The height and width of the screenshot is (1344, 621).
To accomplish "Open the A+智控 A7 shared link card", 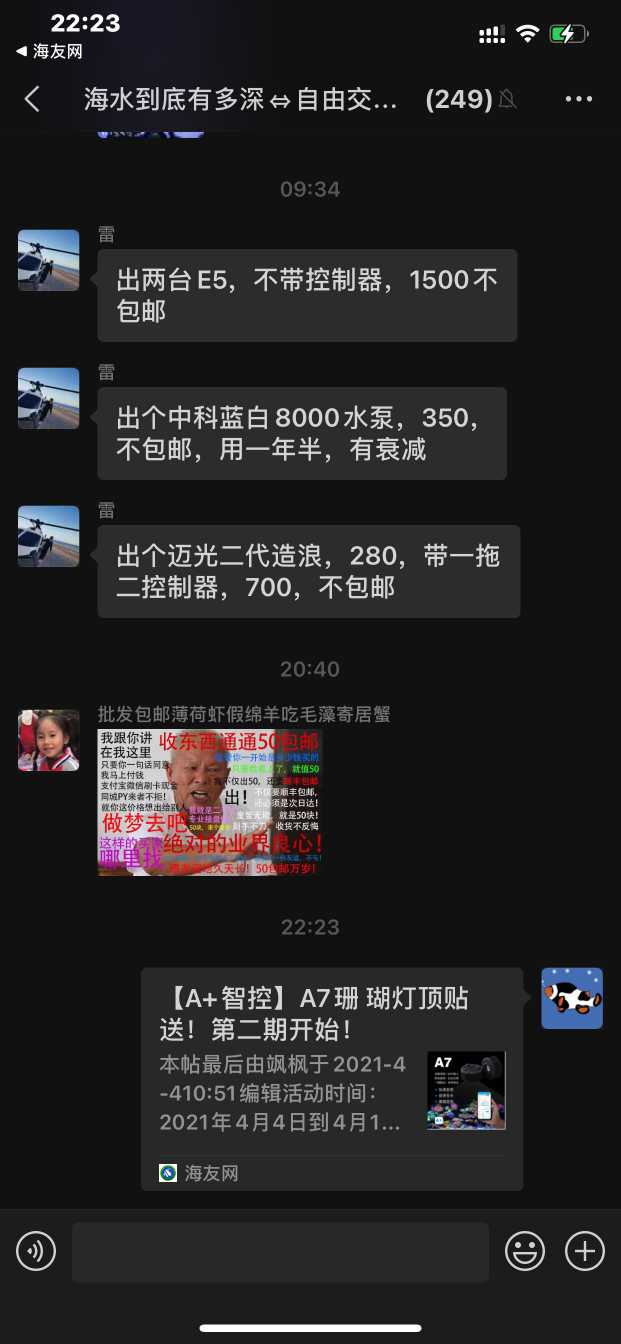I will tap(331, 1078).
